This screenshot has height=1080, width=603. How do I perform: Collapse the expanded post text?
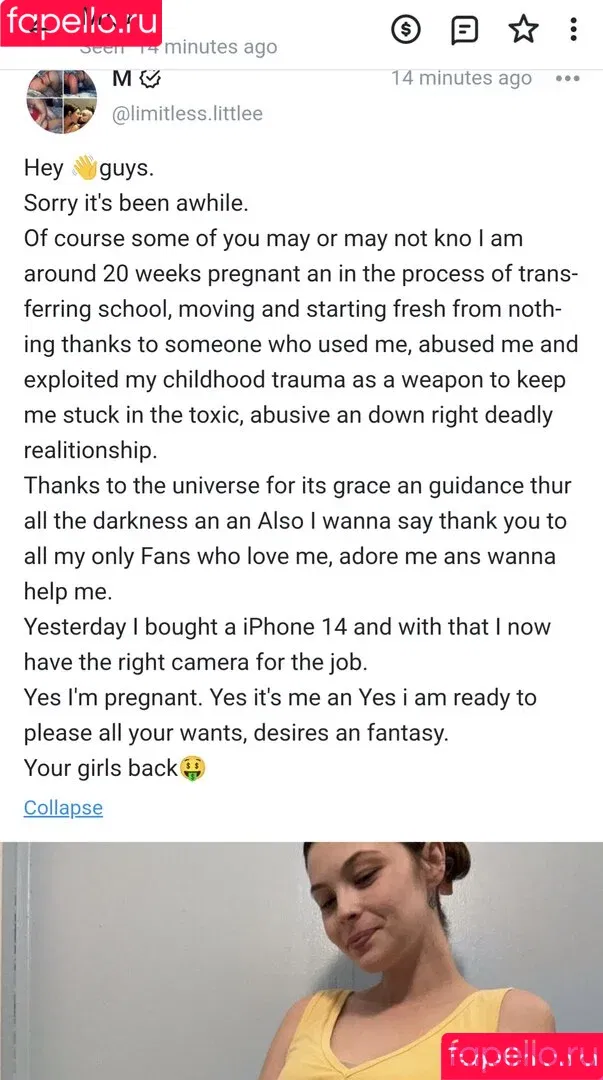[63, 808]
